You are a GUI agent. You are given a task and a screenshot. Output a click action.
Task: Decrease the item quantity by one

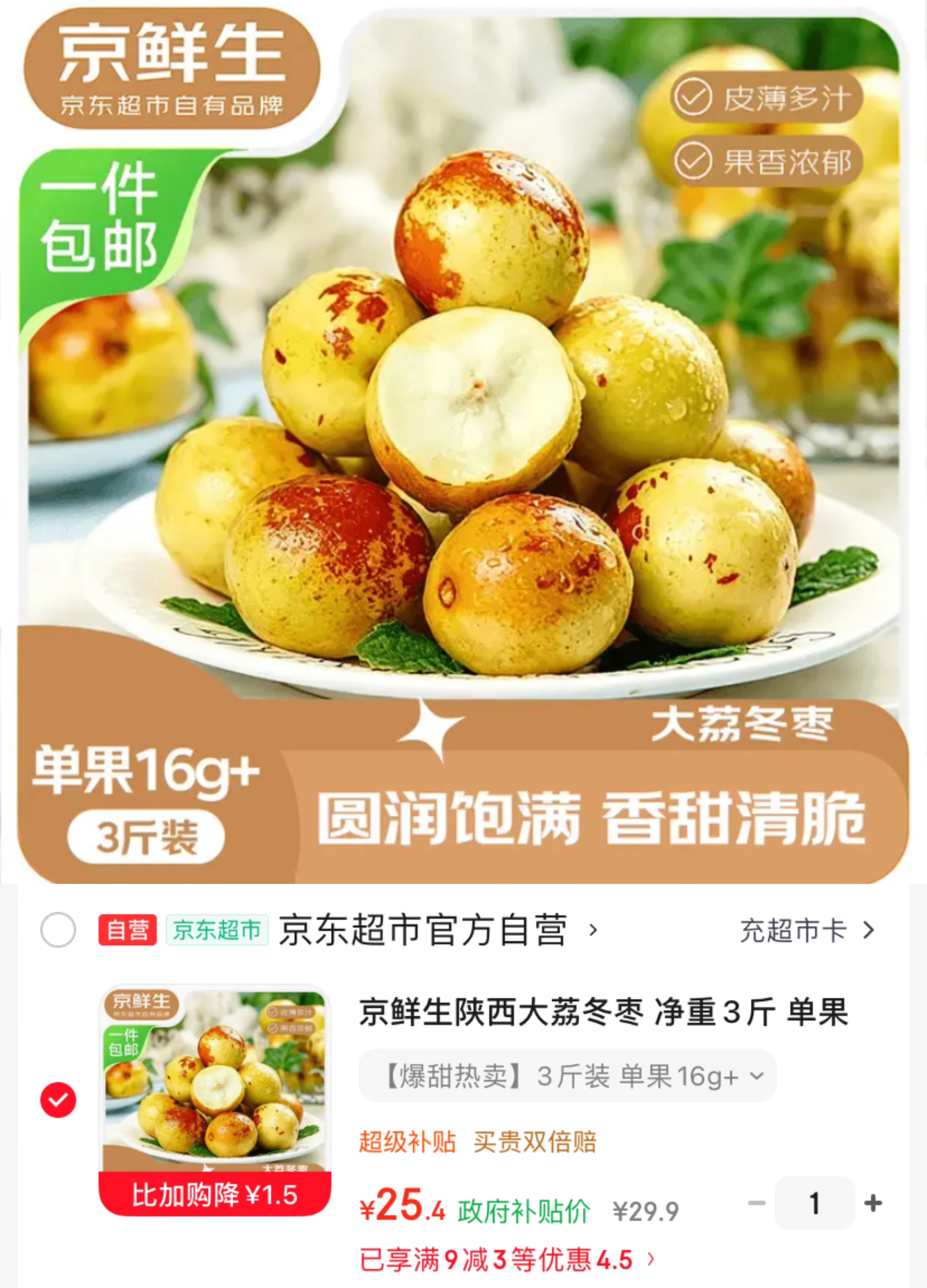[757, 1203]
